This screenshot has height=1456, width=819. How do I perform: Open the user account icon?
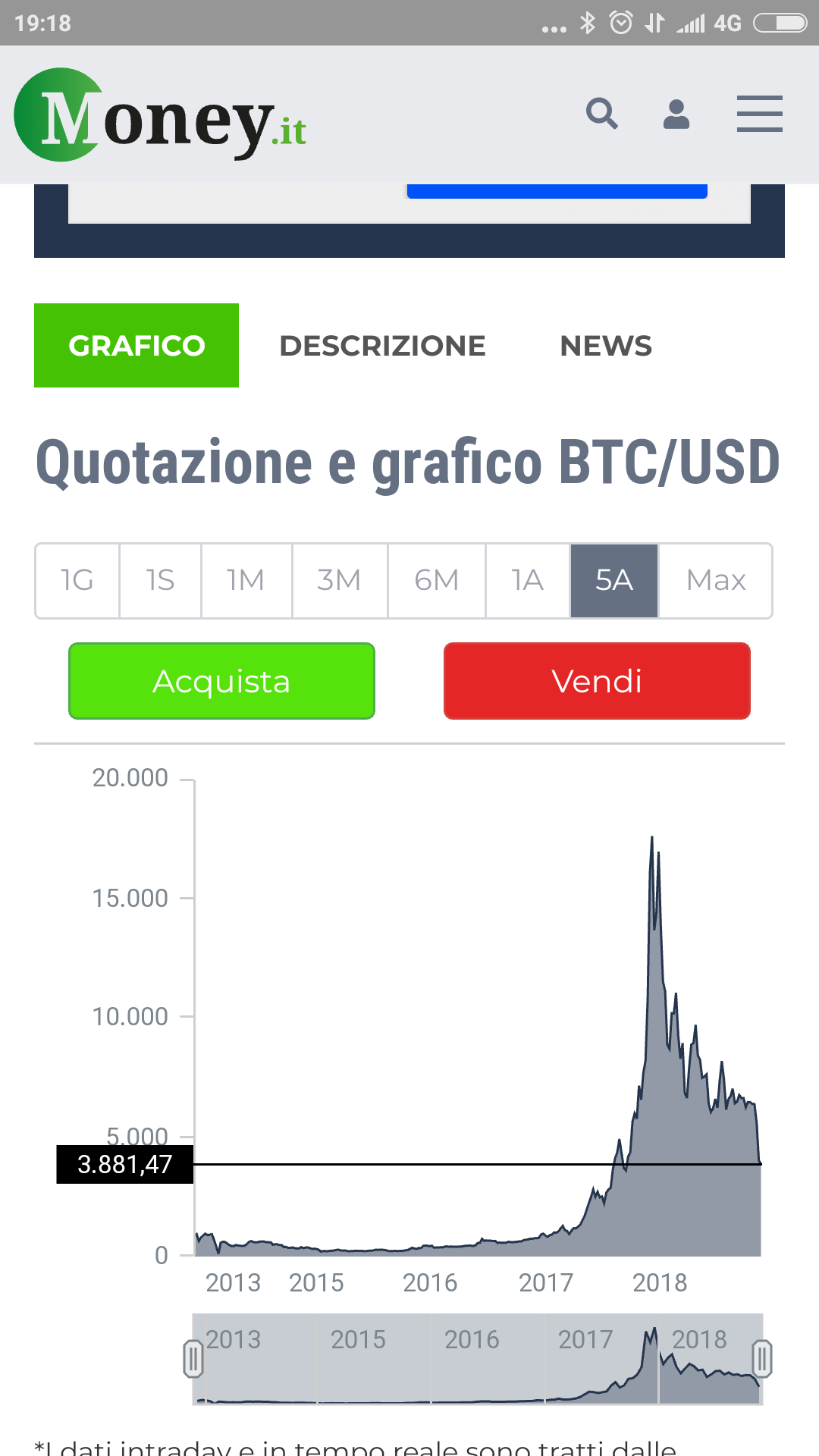(x=676, y=114)
